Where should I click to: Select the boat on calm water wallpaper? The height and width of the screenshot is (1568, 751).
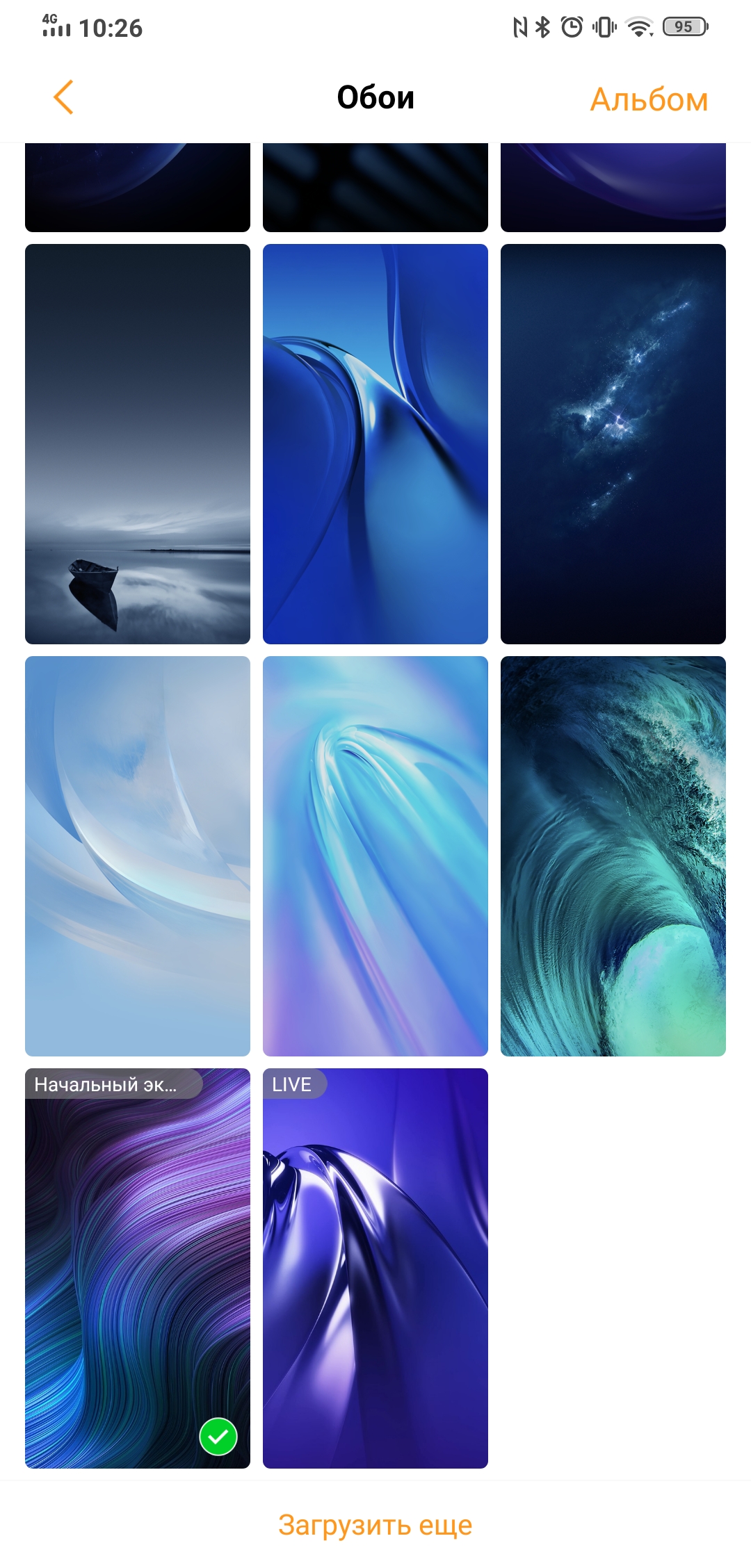coord(138,443)
